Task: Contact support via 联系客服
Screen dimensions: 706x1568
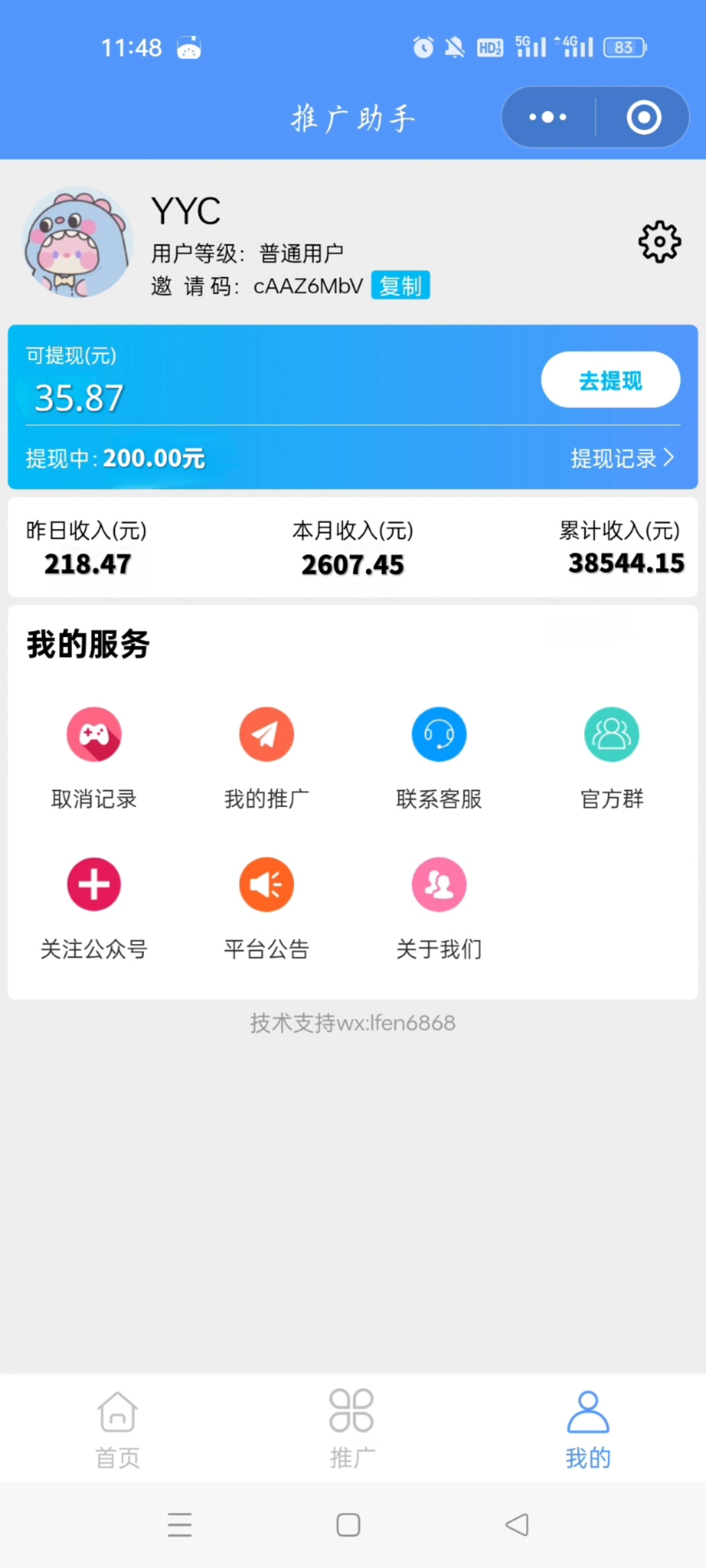Action: point(439,758)
